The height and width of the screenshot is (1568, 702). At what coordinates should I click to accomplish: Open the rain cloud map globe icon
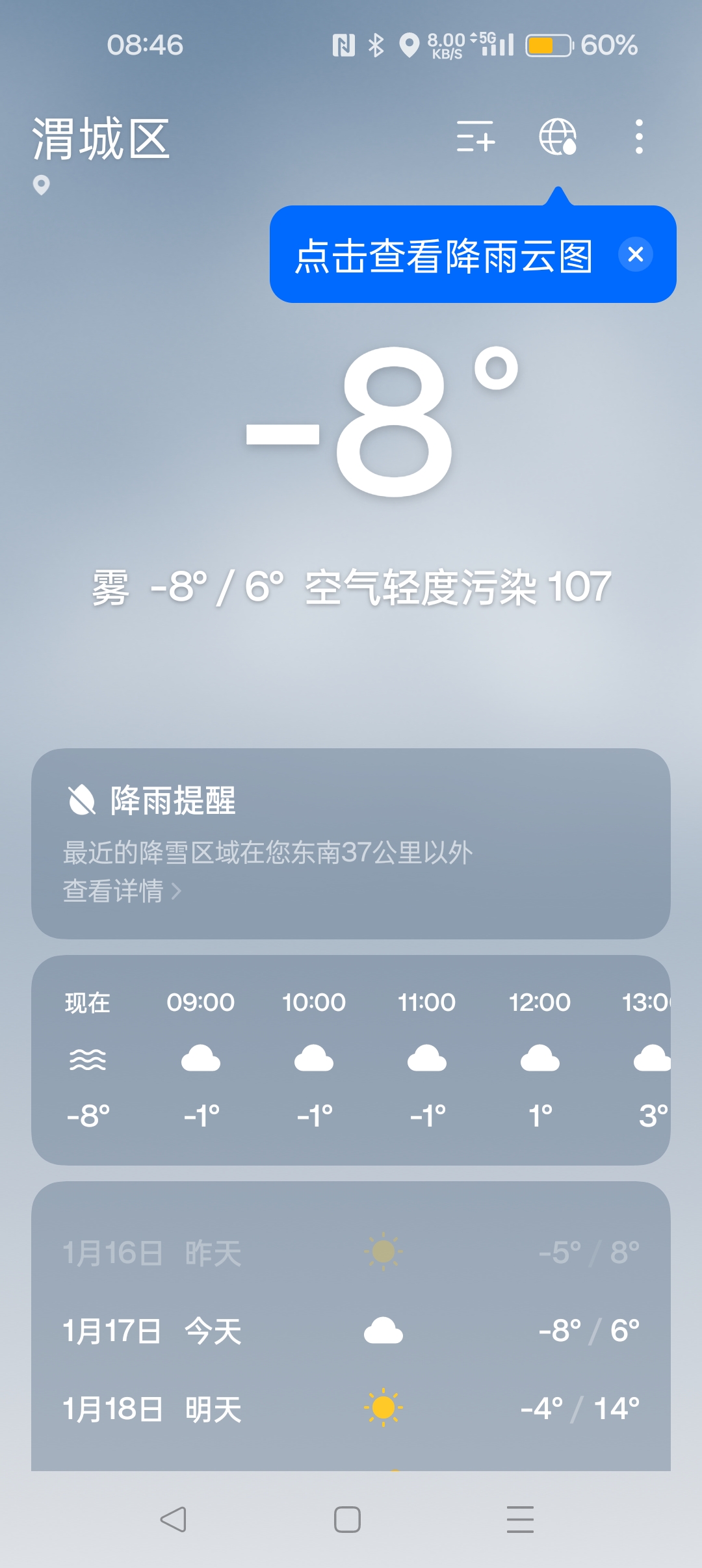[x=558, y=137]
